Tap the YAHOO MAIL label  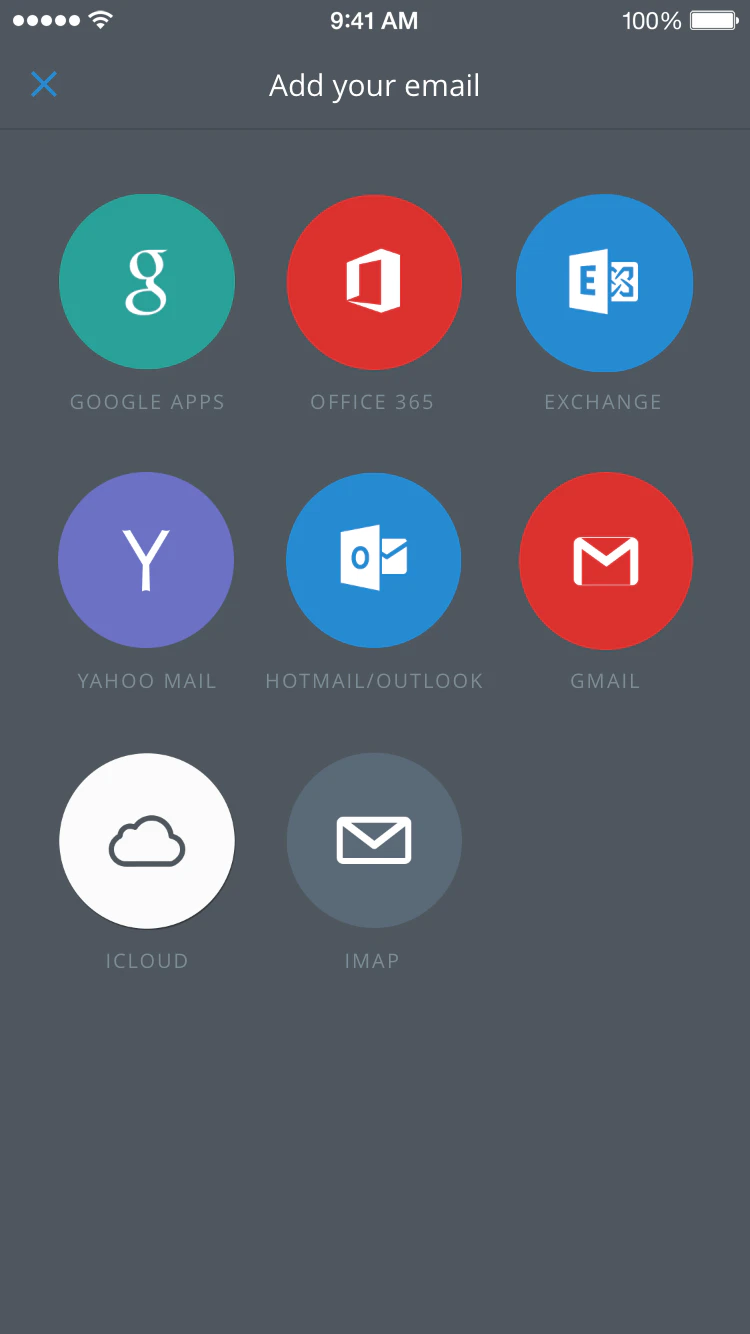coord(147,681)
